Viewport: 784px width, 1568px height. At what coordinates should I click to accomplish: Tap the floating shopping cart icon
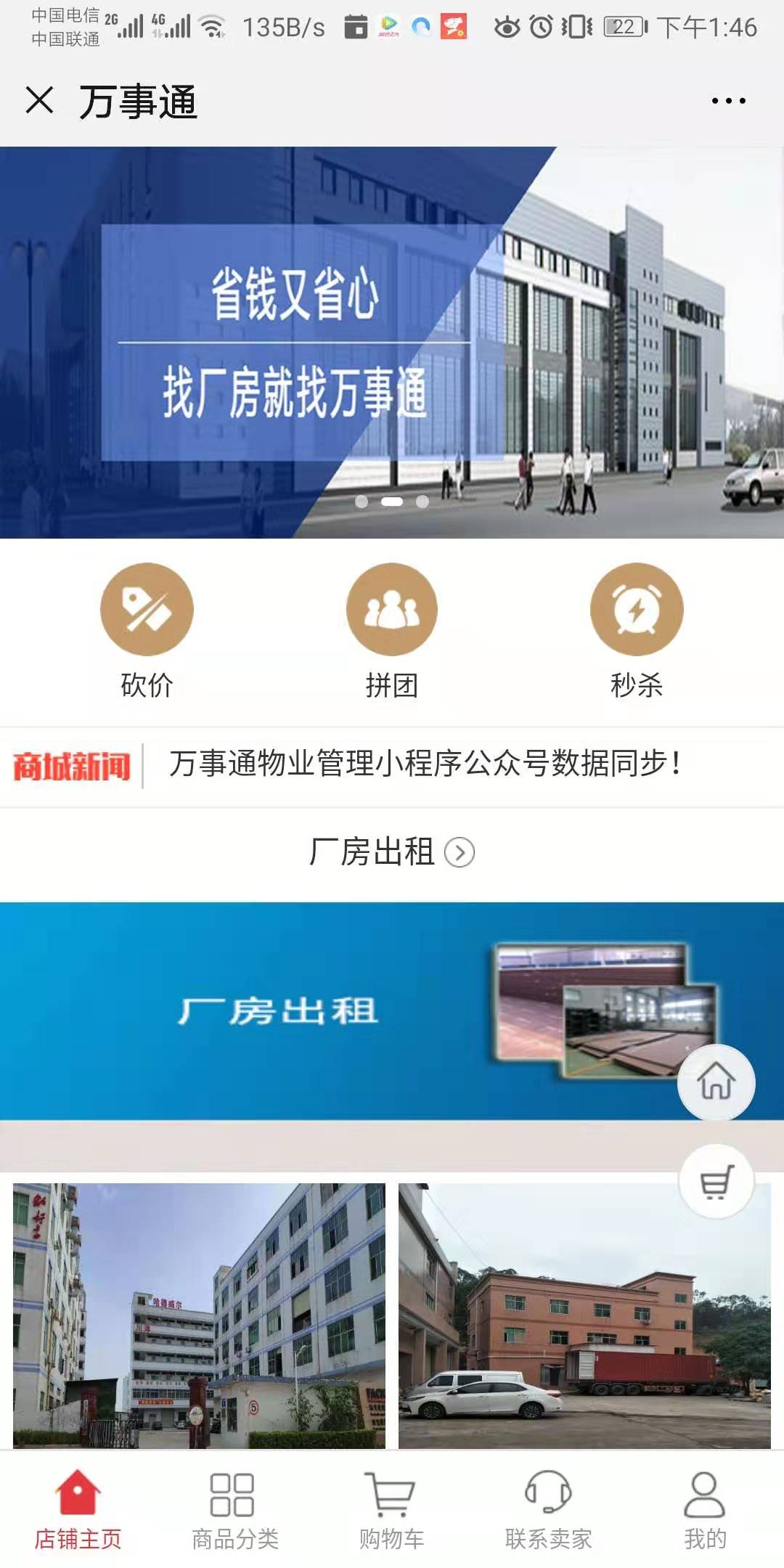716,1182
